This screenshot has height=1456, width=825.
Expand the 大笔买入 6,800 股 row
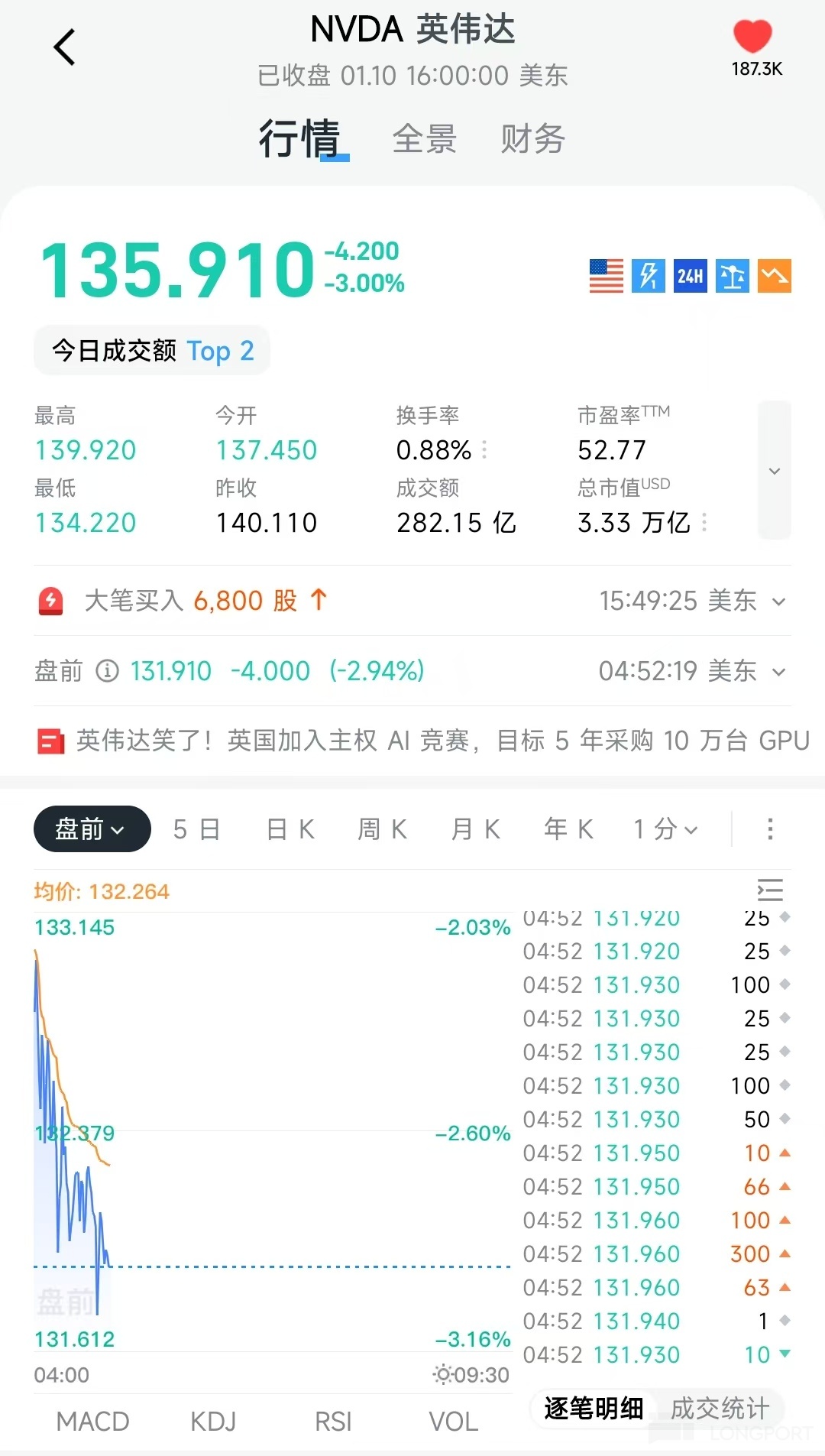(x=412, y=601)
